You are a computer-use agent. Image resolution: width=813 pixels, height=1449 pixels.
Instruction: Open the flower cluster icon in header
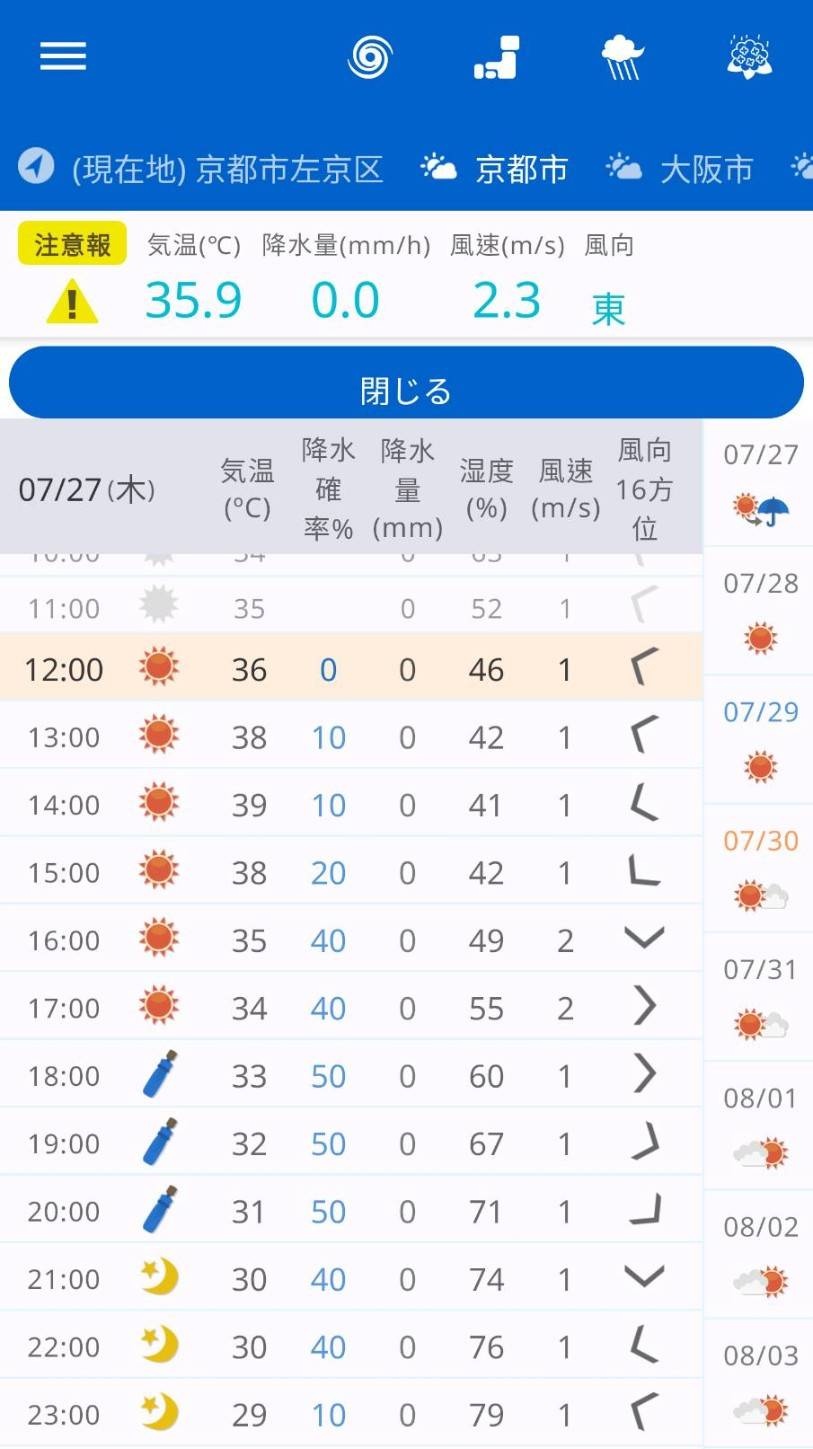(750, 57)
